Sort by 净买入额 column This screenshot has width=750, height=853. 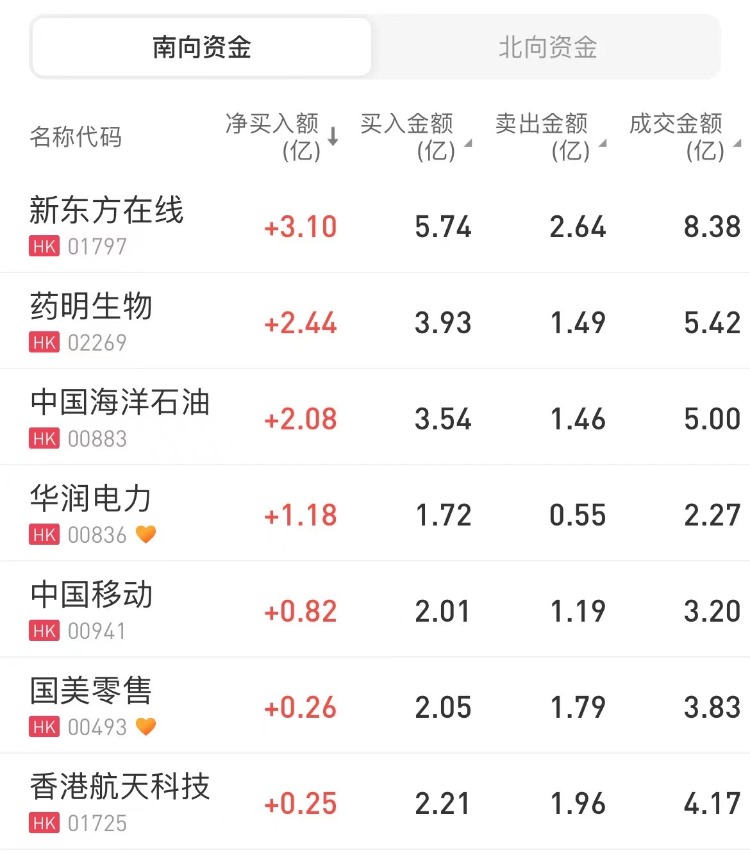coord(281,137)
